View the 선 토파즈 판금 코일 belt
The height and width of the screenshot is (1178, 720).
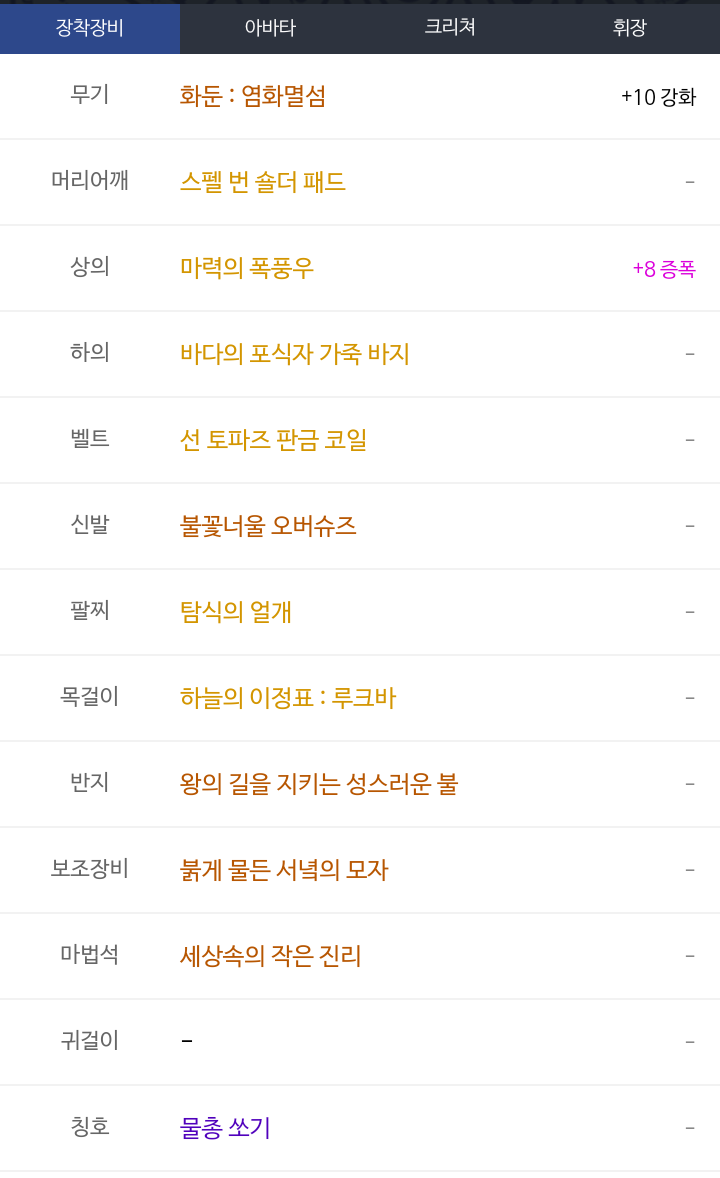[x=274, y=439]
